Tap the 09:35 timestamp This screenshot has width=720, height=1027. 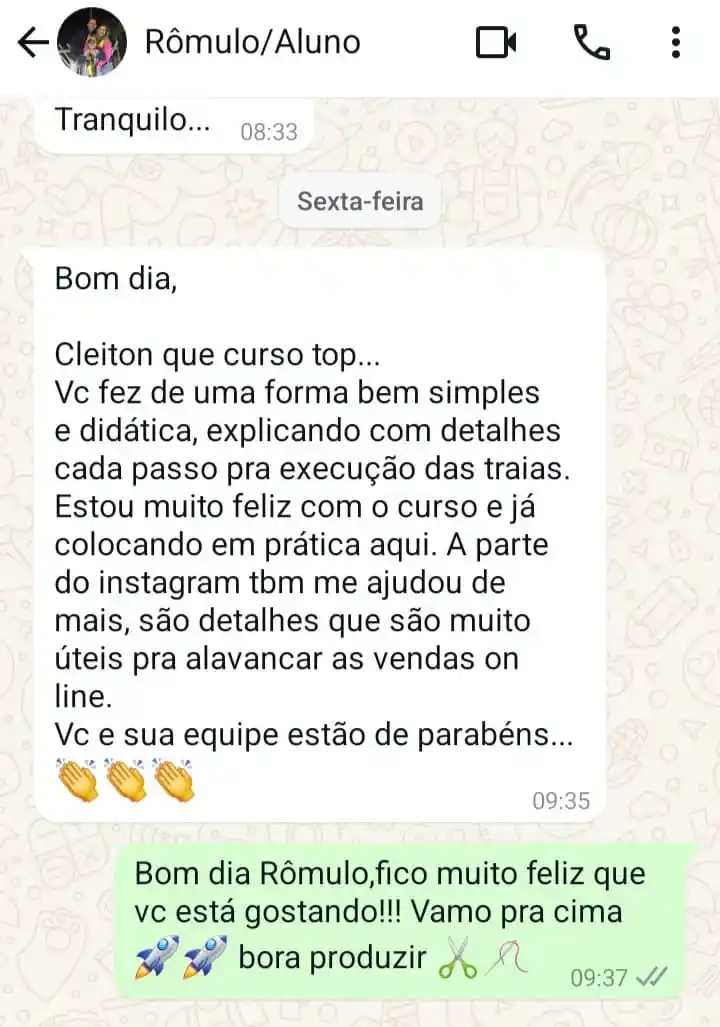click(x=560, y=800)
